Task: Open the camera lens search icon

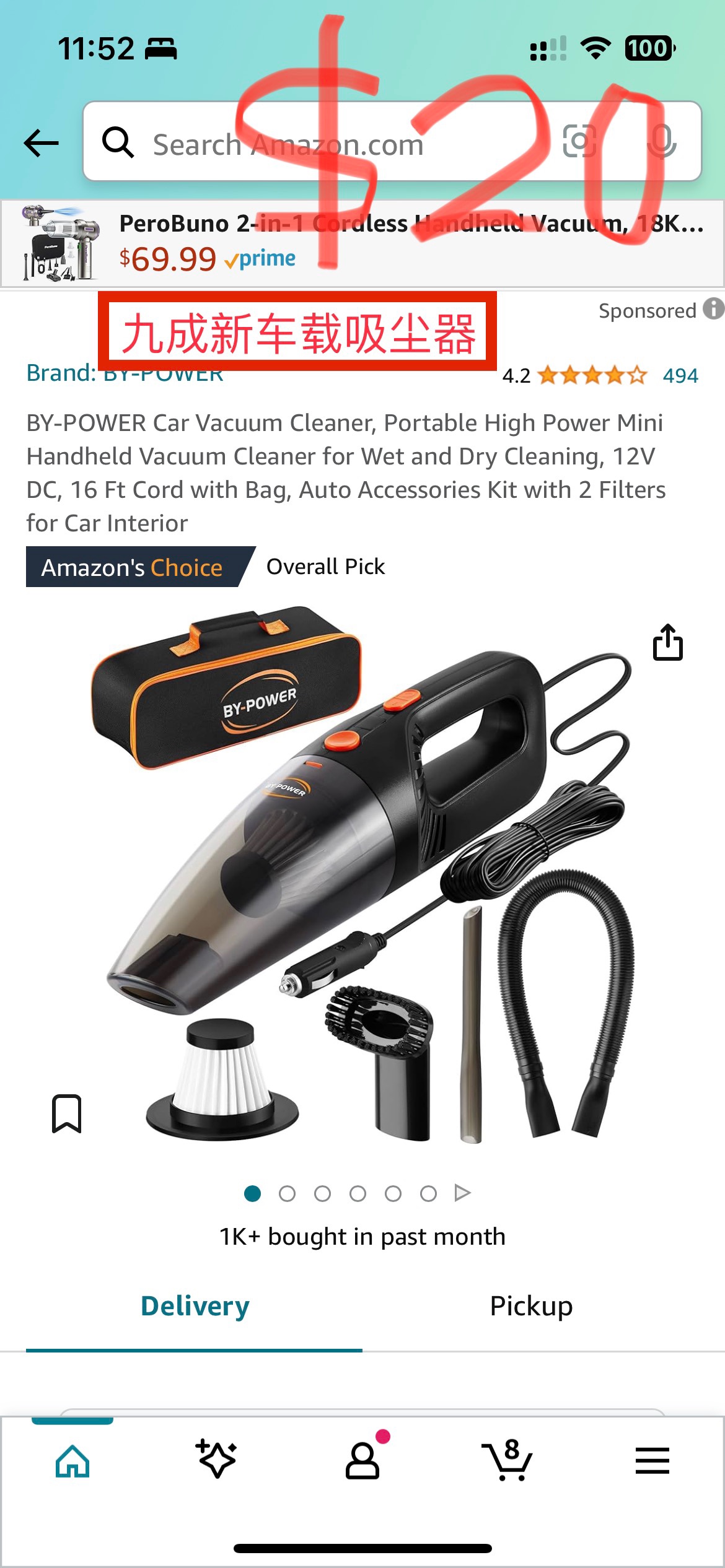Action: click(579, 142)
